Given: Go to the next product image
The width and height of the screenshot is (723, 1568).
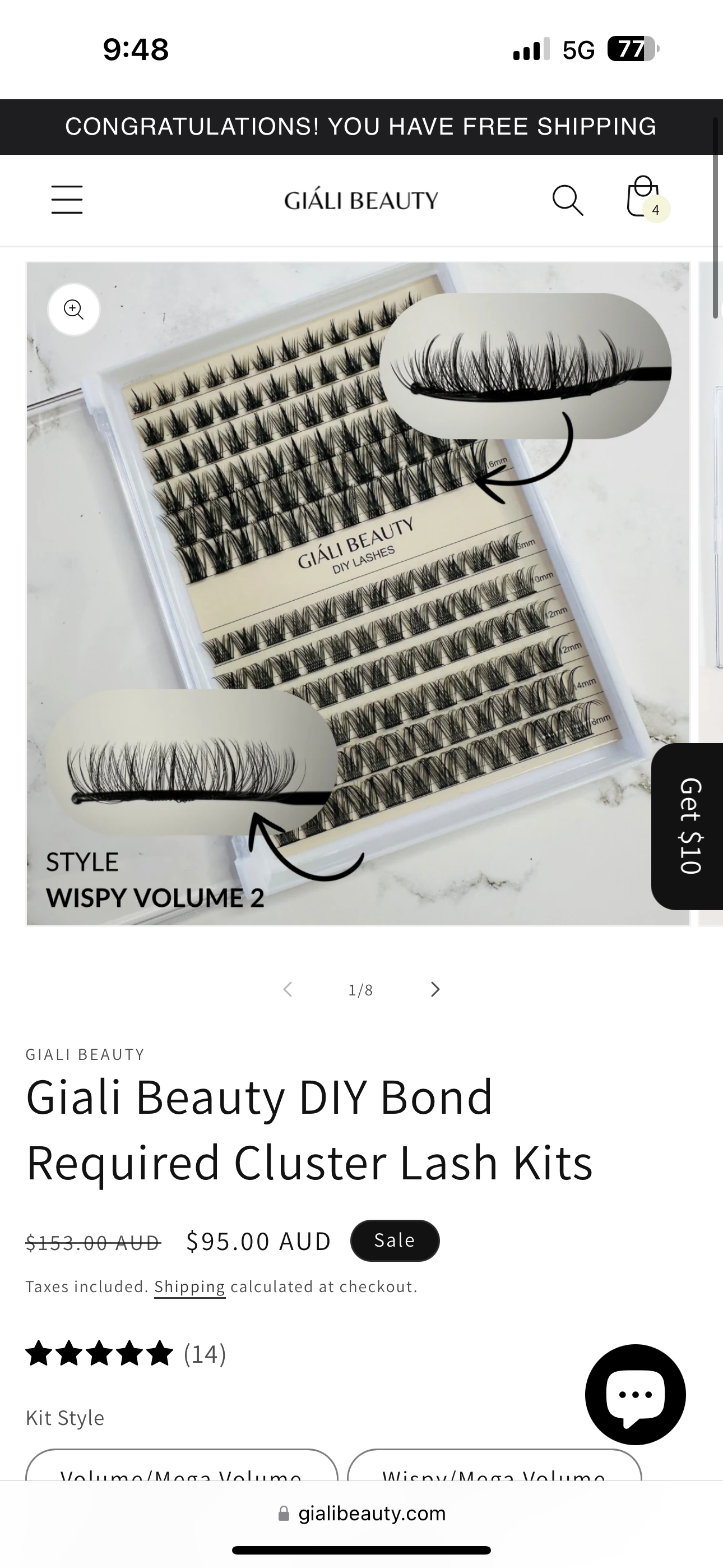Looking at the screenshot, I should (x=434, y=989).
